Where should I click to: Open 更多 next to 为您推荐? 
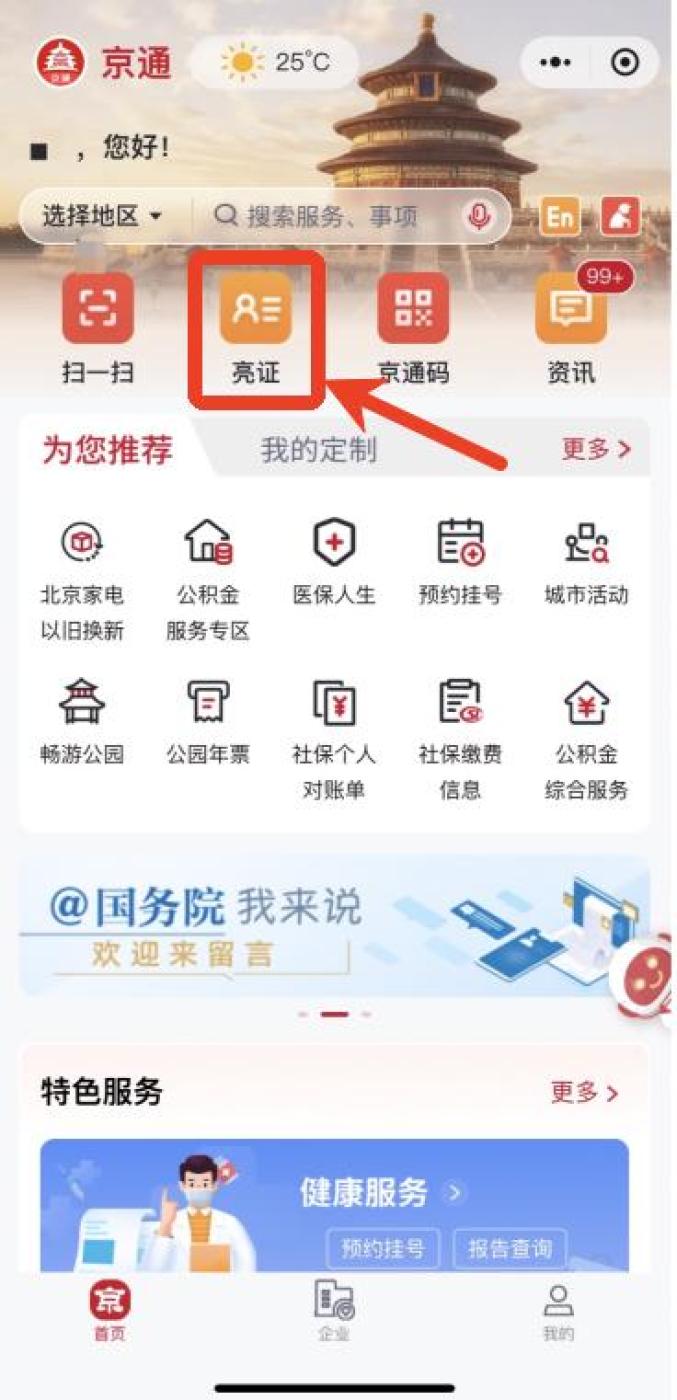(596, 449)
